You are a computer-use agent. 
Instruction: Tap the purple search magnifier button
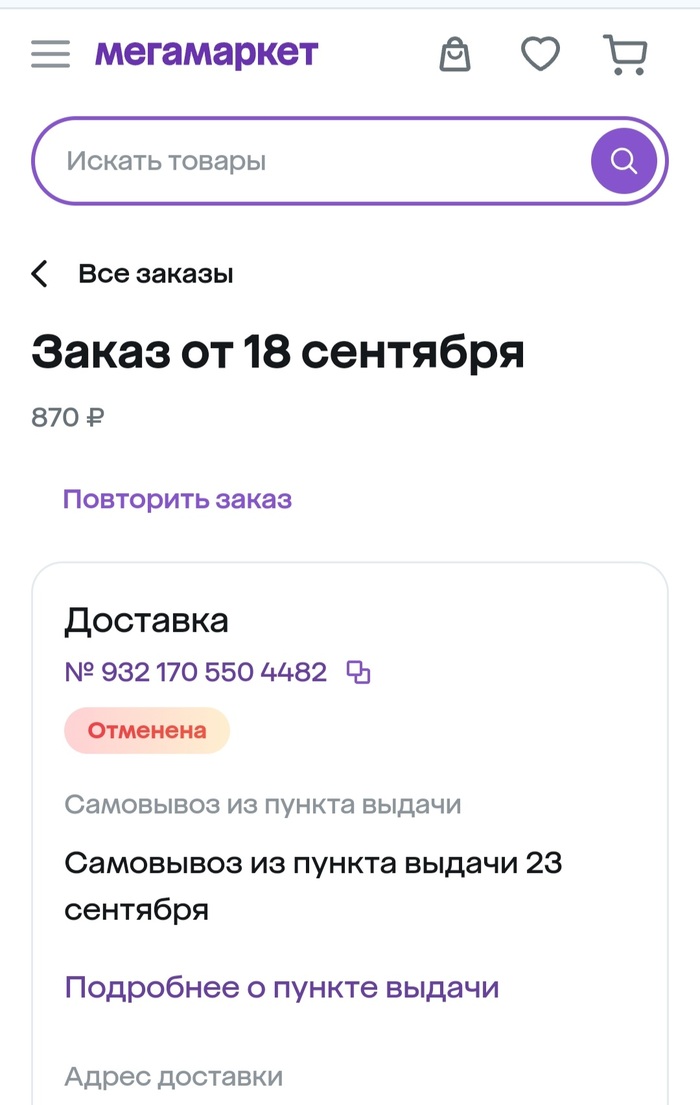pos(624,161)
